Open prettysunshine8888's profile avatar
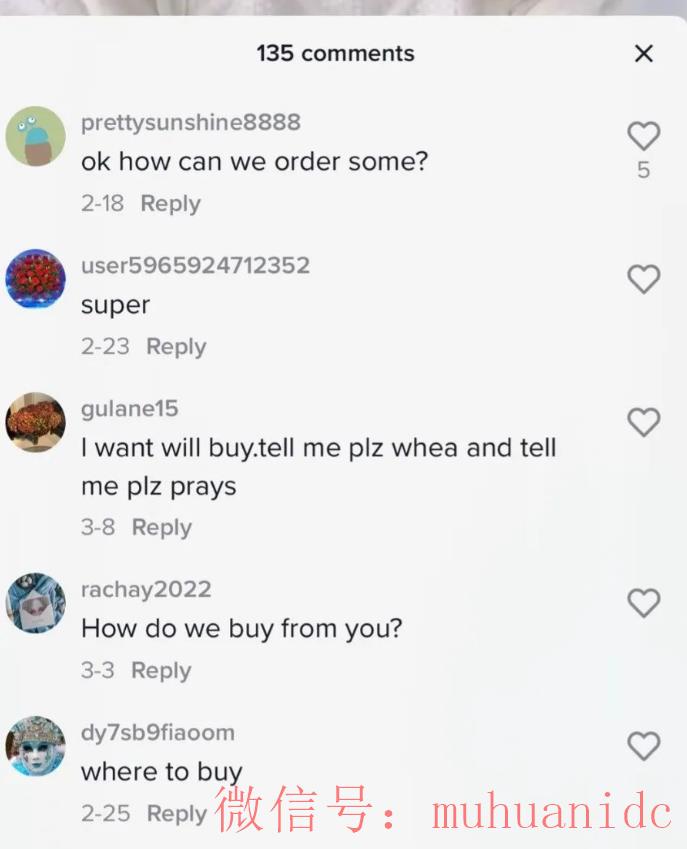The width and height of the screenshot is (687, 849). coord(36,136)
